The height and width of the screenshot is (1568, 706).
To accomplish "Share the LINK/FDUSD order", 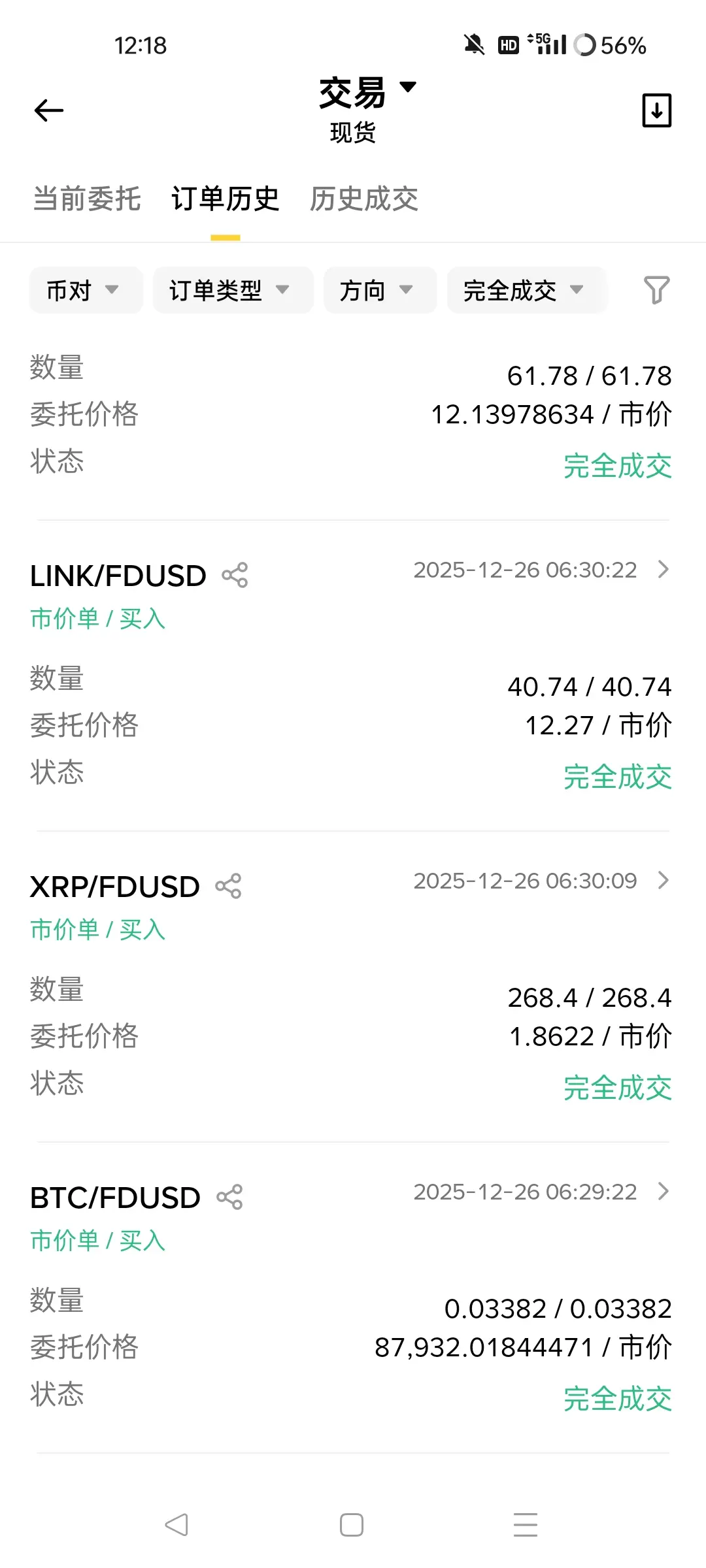I will click(235, 576).
